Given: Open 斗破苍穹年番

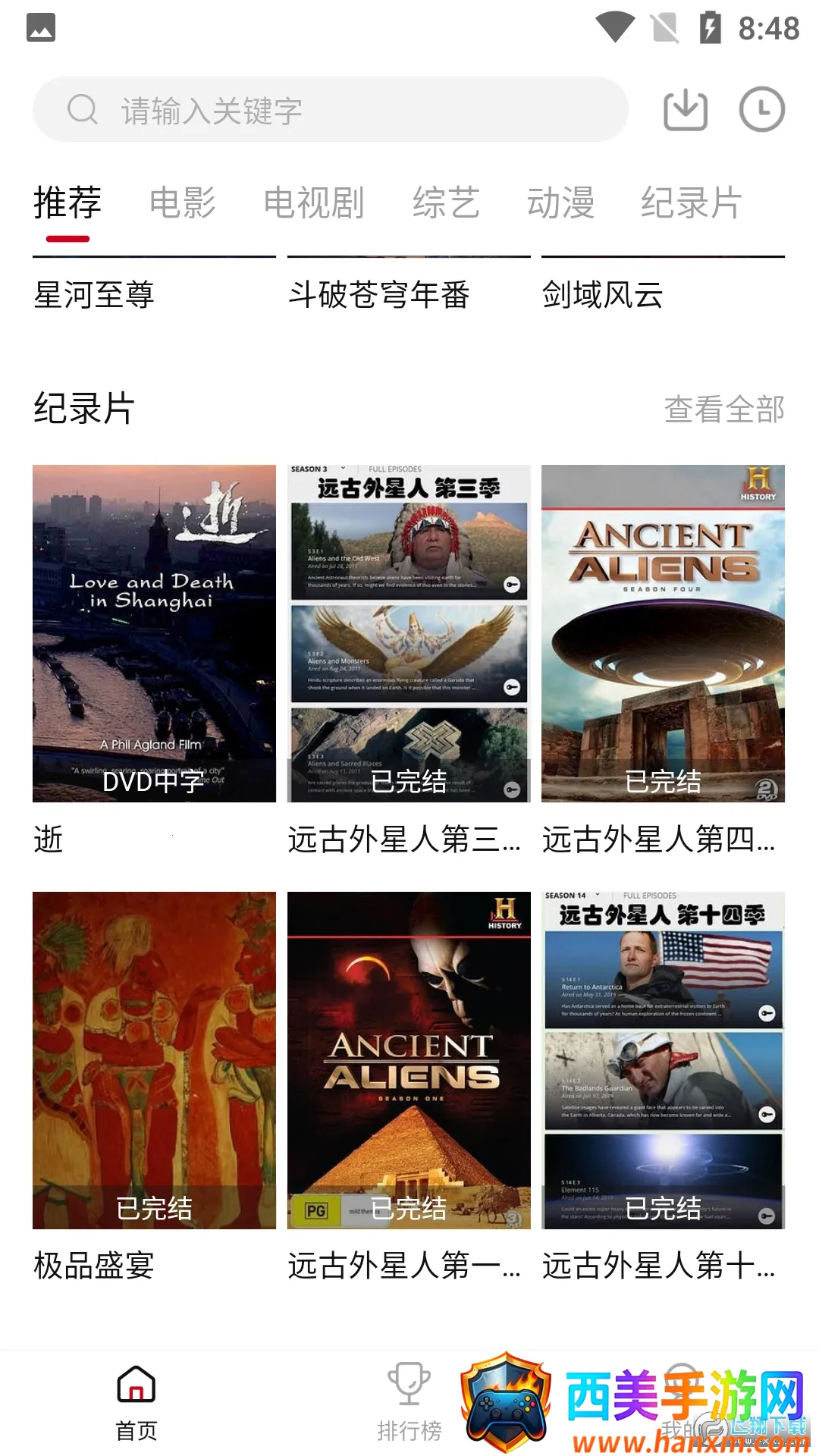Looking at the screenshot, I should click(379, 294).
